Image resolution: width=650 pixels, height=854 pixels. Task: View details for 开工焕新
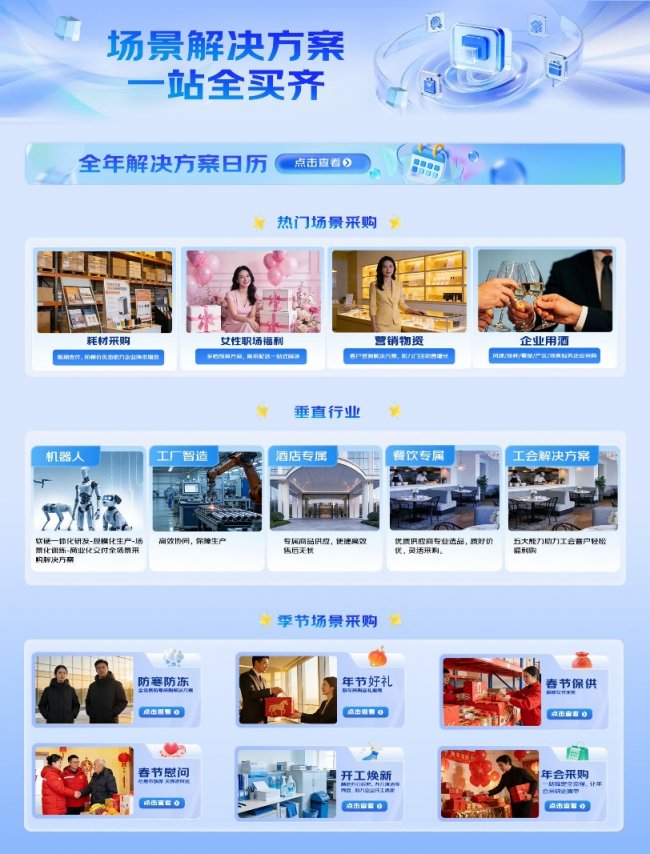click(366, 805)
